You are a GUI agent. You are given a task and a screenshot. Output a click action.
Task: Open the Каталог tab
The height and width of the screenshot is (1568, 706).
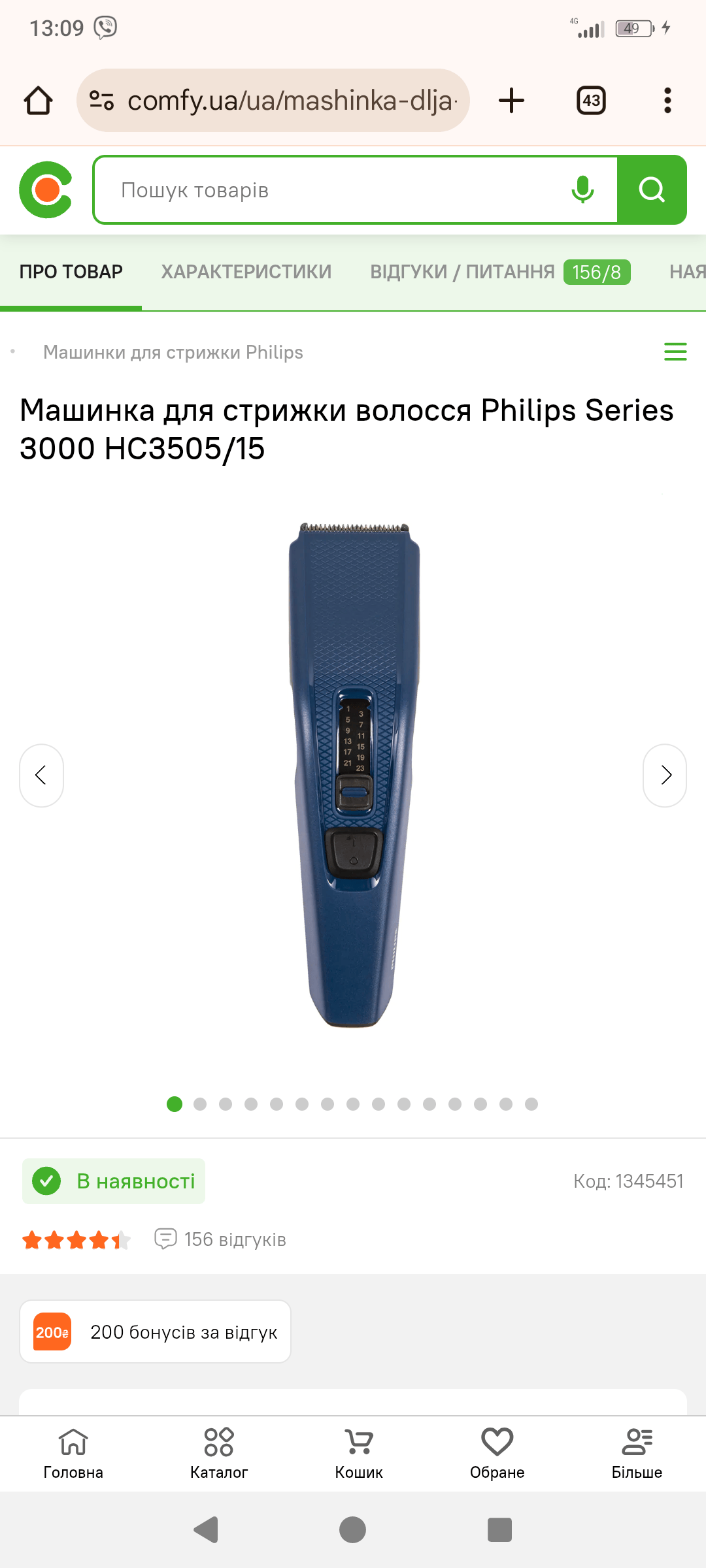[x=219, y=1454]
